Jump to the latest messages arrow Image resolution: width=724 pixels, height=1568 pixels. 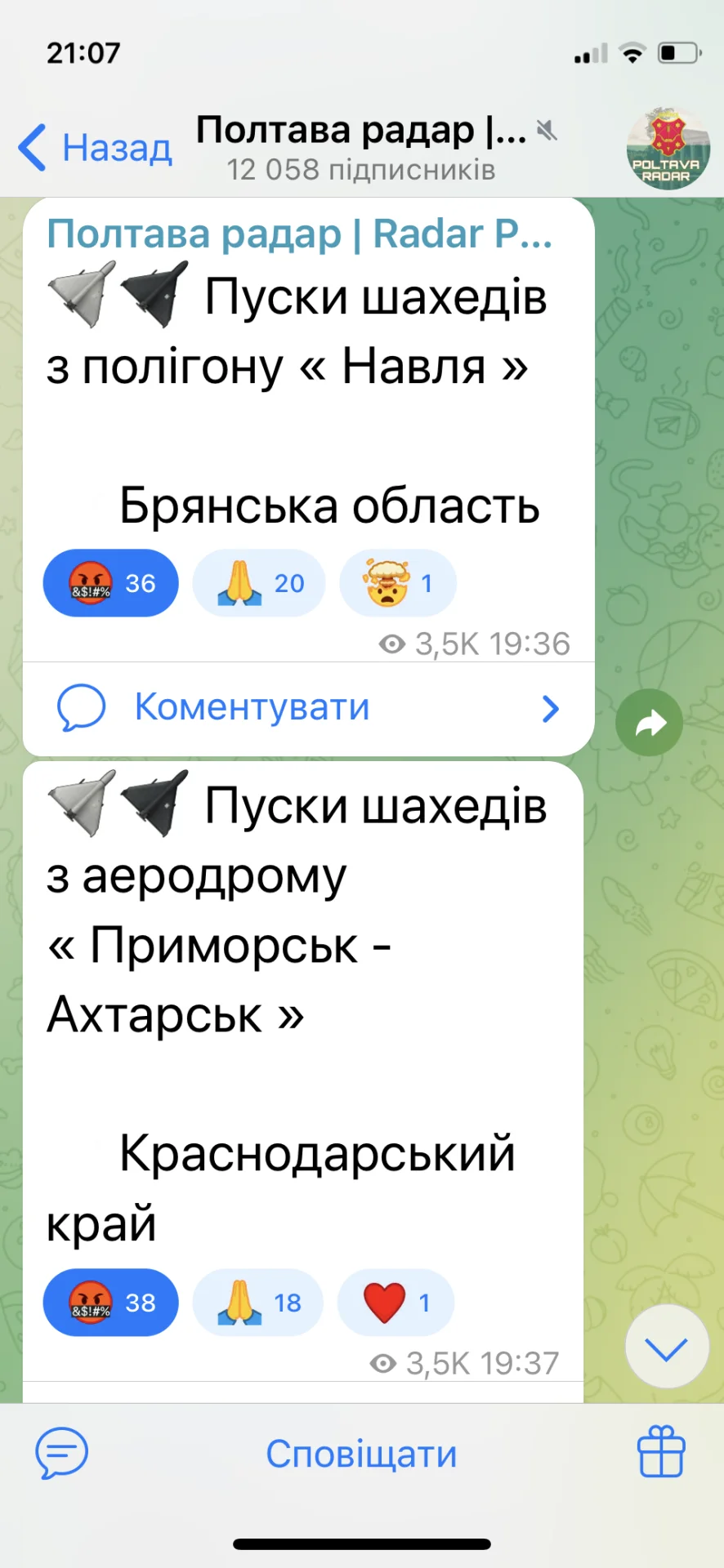point(666,1347)
